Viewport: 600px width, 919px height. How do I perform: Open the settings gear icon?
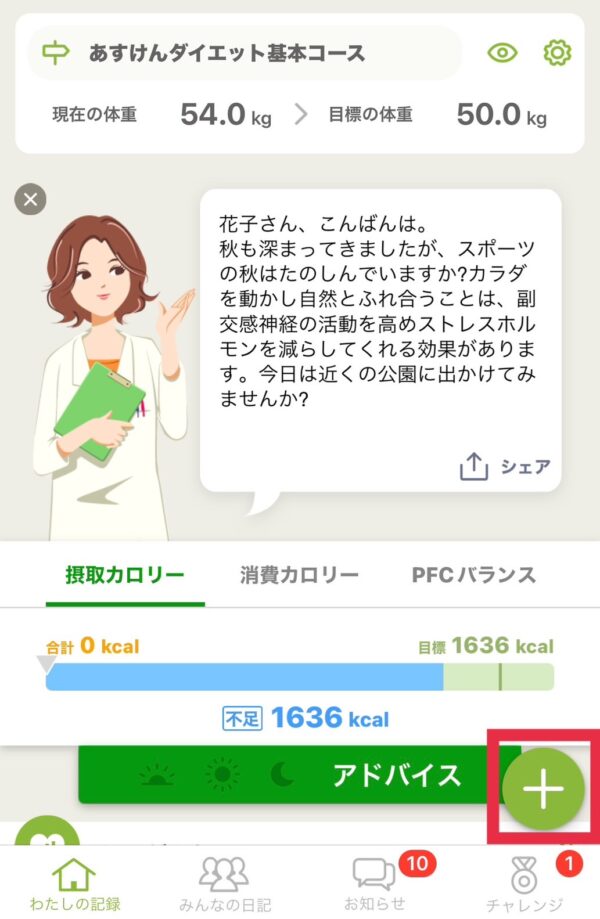[x=557, y=53]
